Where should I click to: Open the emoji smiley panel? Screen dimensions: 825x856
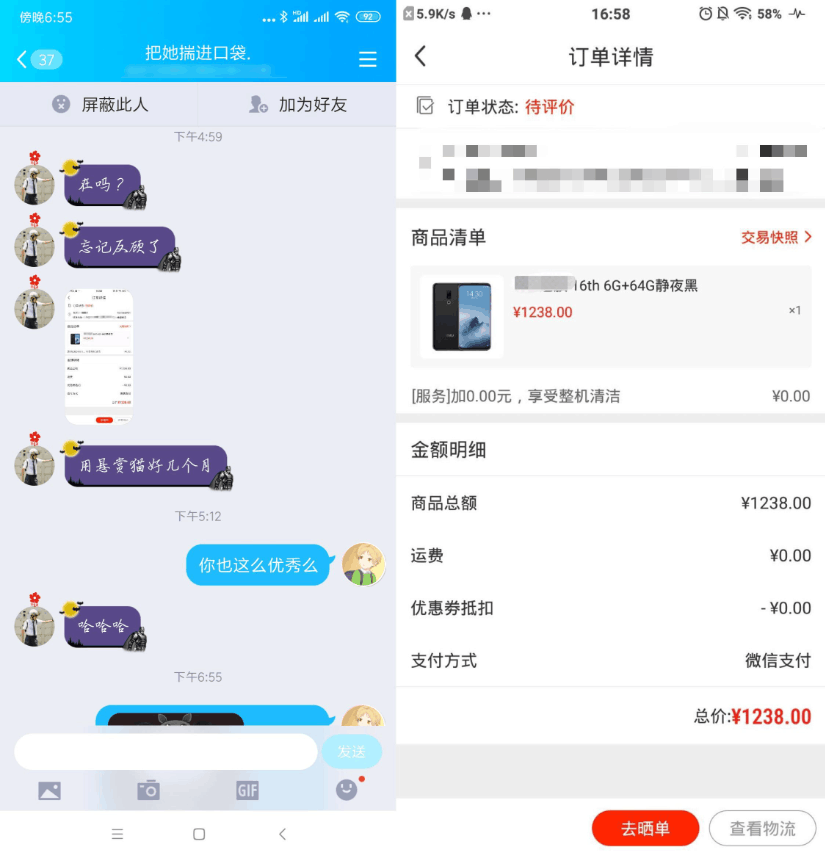coord(346,790)
